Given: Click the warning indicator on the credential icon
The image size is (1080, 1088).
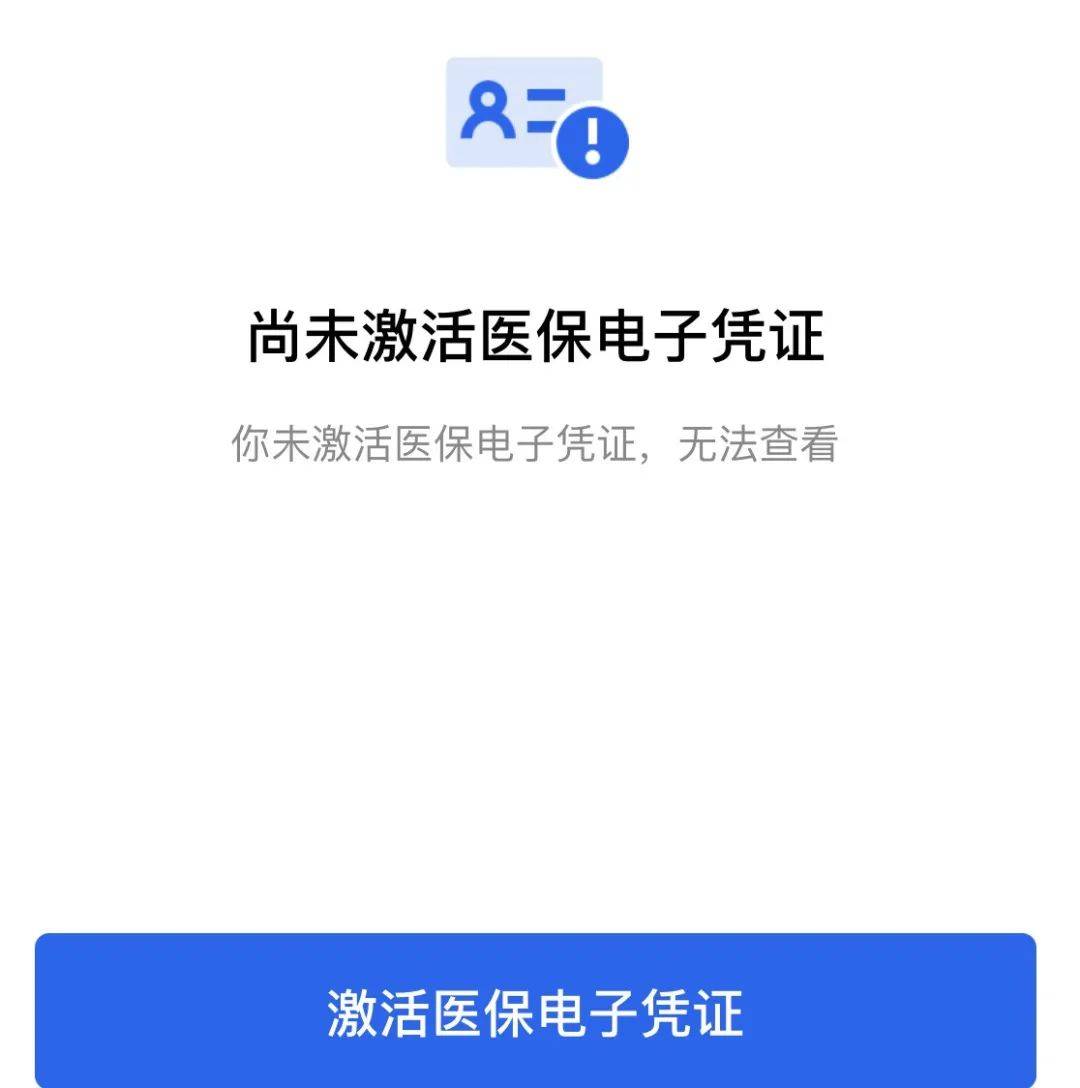Looking at the screenshot, I should [591, 138].
